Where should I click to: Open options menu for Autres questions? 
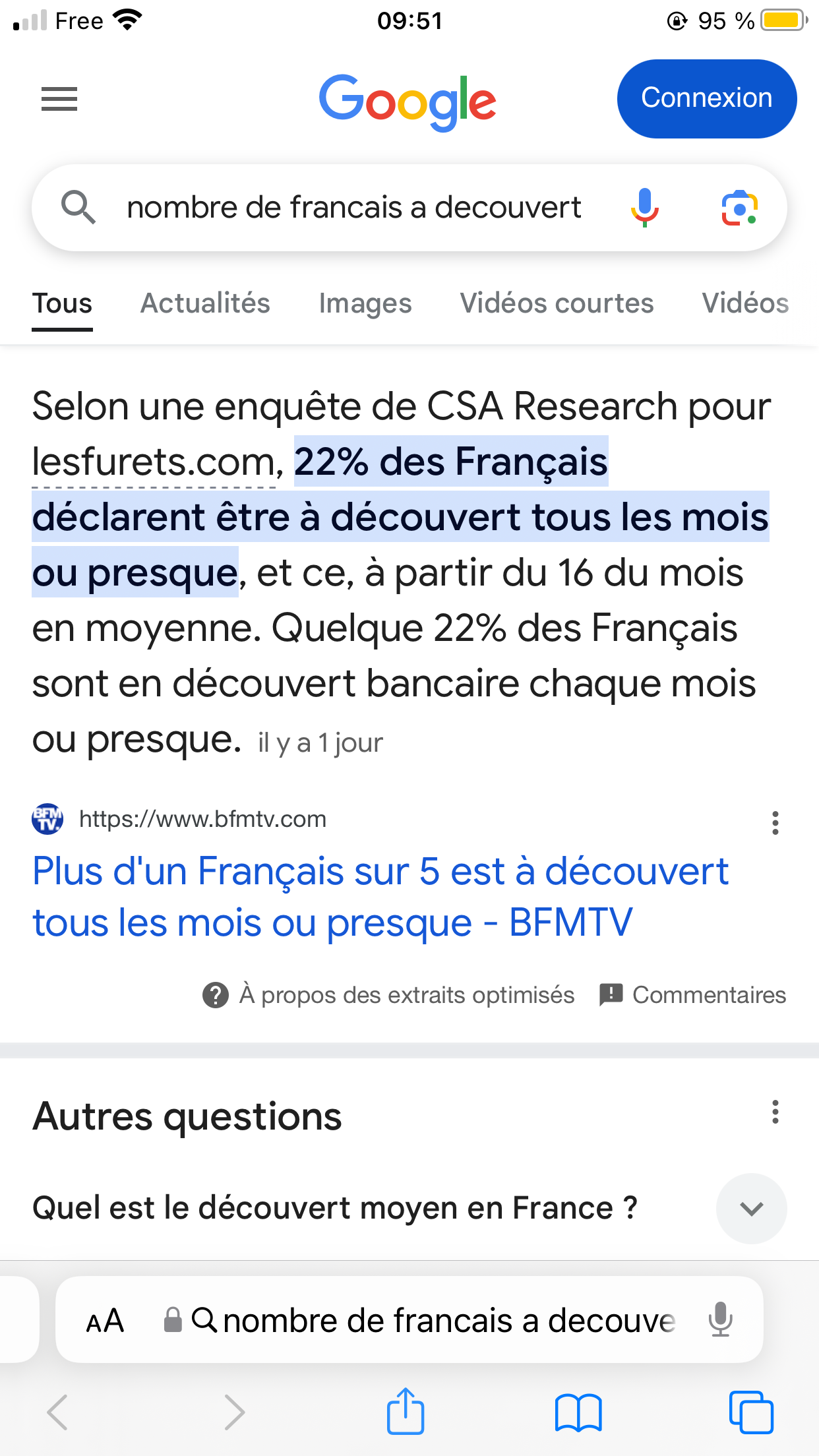[x=775, y=1112]
